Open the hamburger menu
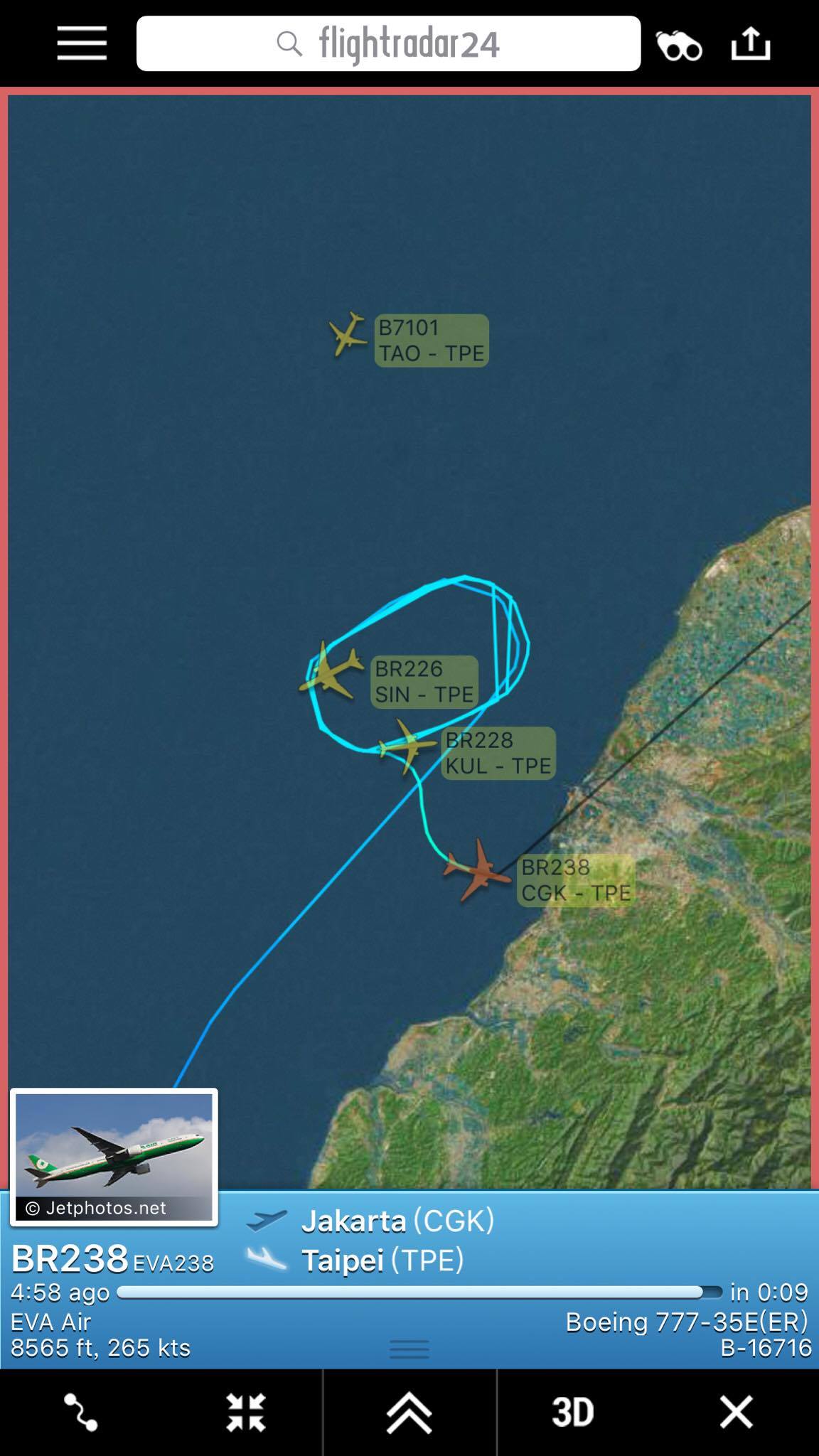The image size is (819, 1456). 82,43
